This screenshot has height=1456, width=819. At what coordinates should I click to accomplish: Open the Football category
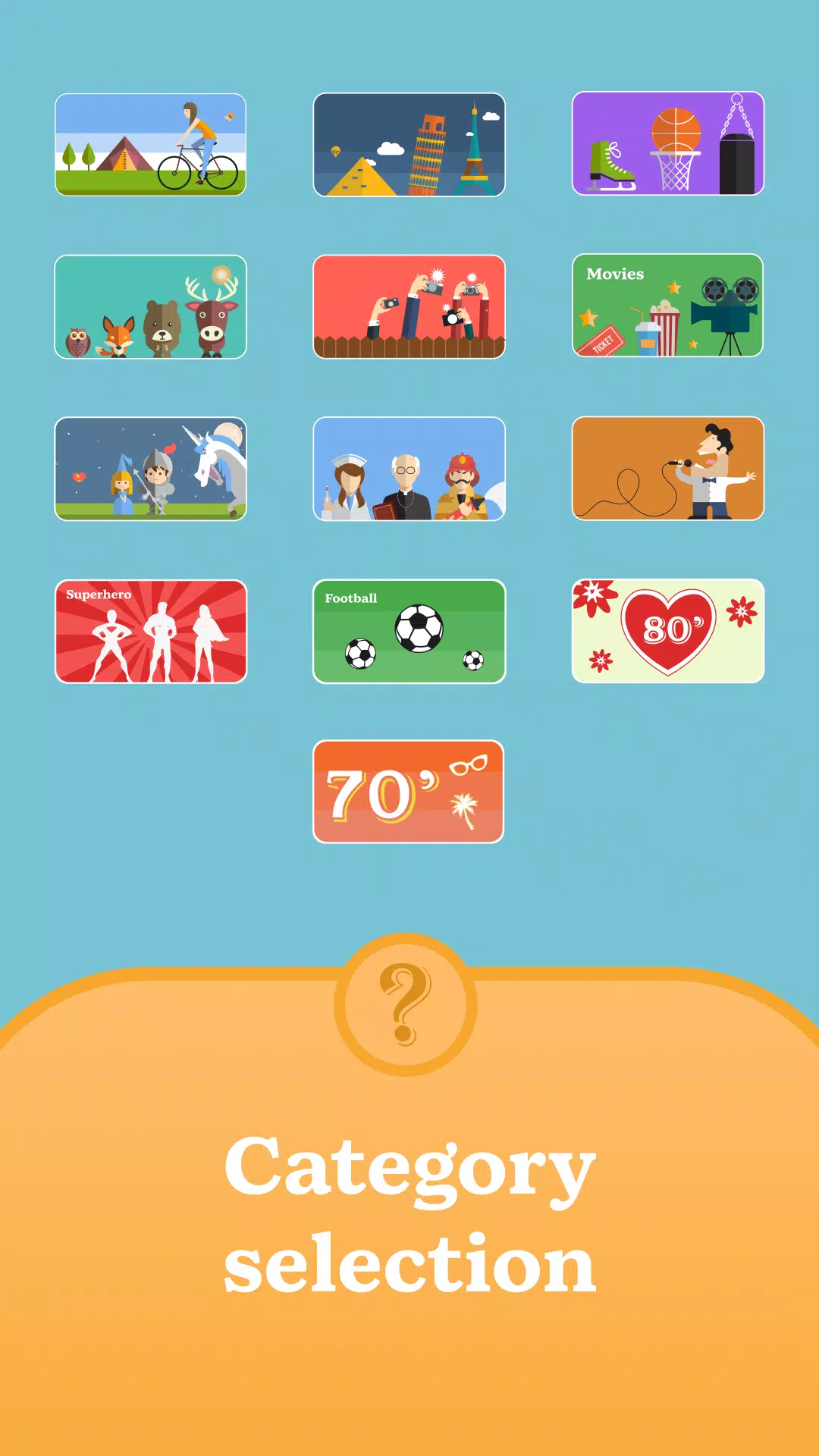coord(409,632)
